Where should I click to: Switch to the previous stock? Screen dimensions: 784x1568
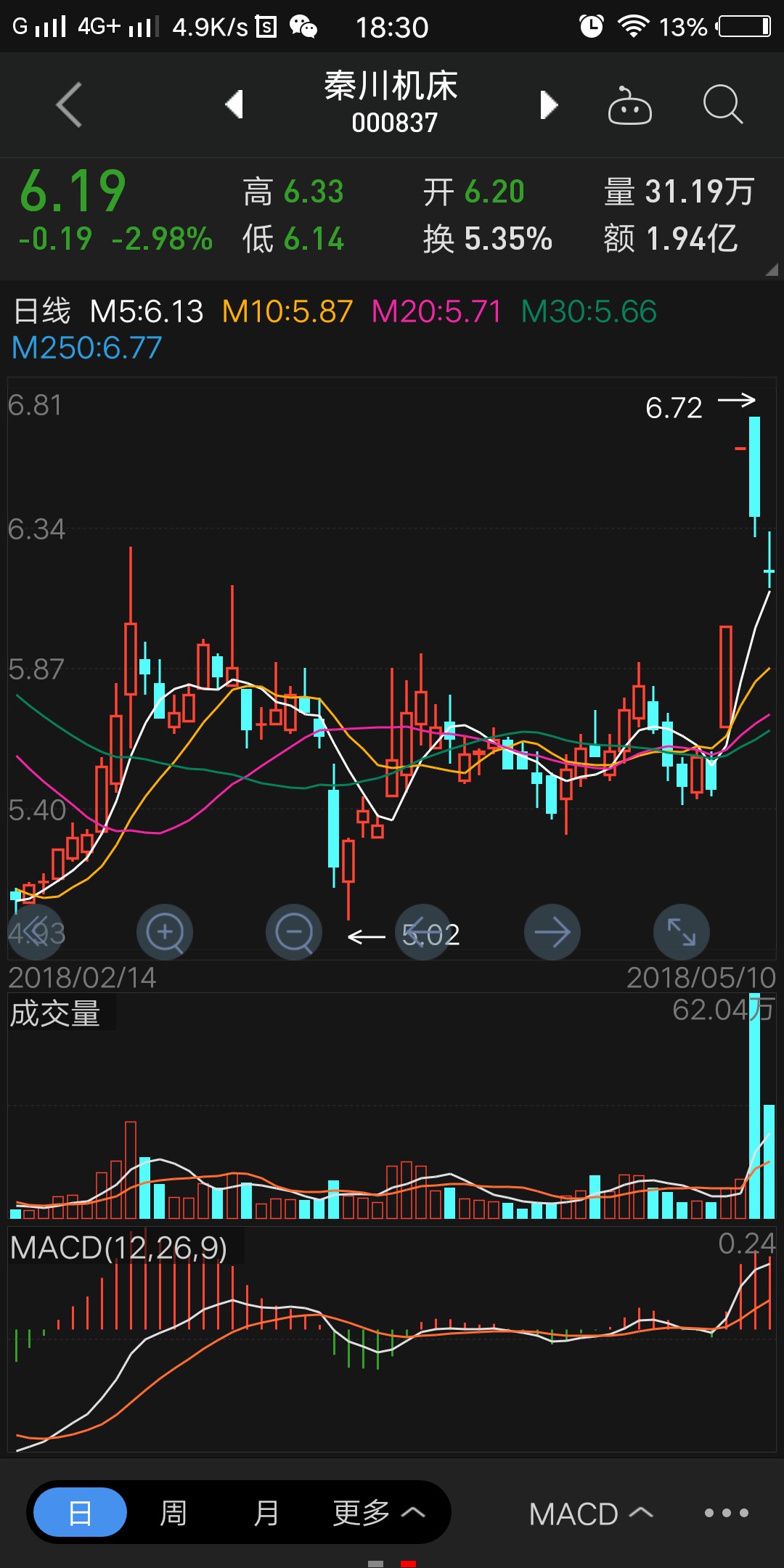tap(234, 105)
